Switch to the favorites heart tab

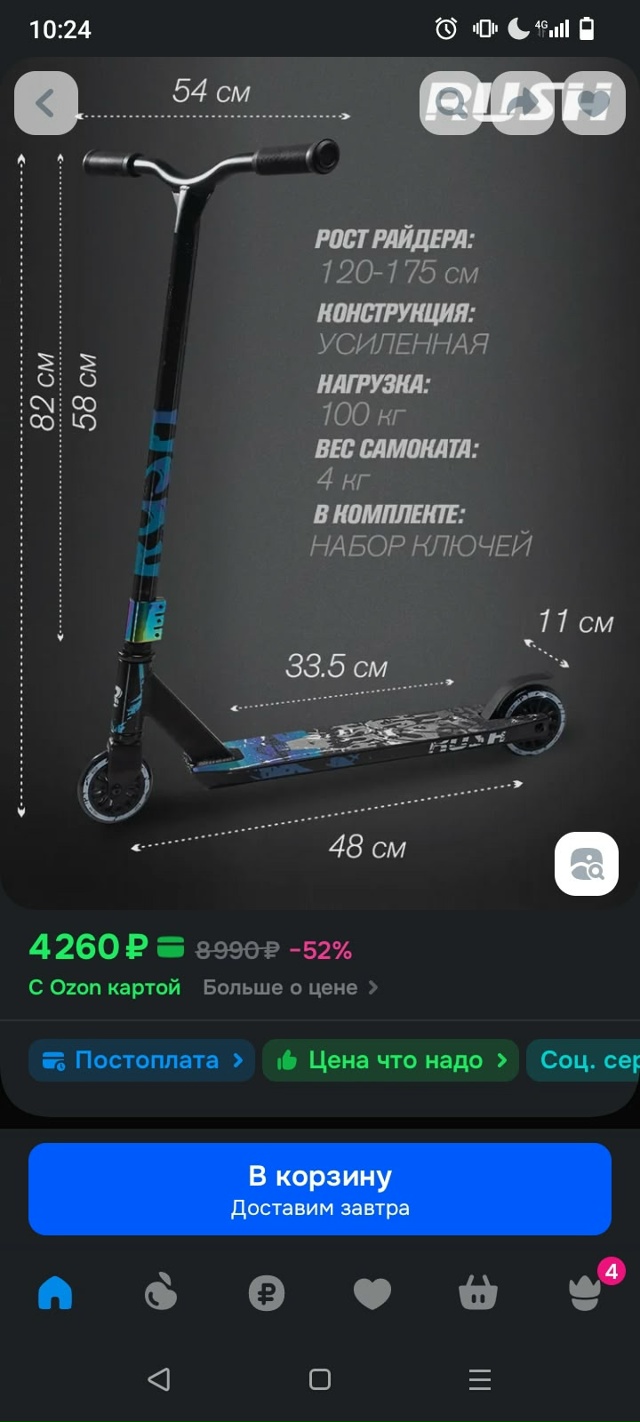click(372, 1294)
